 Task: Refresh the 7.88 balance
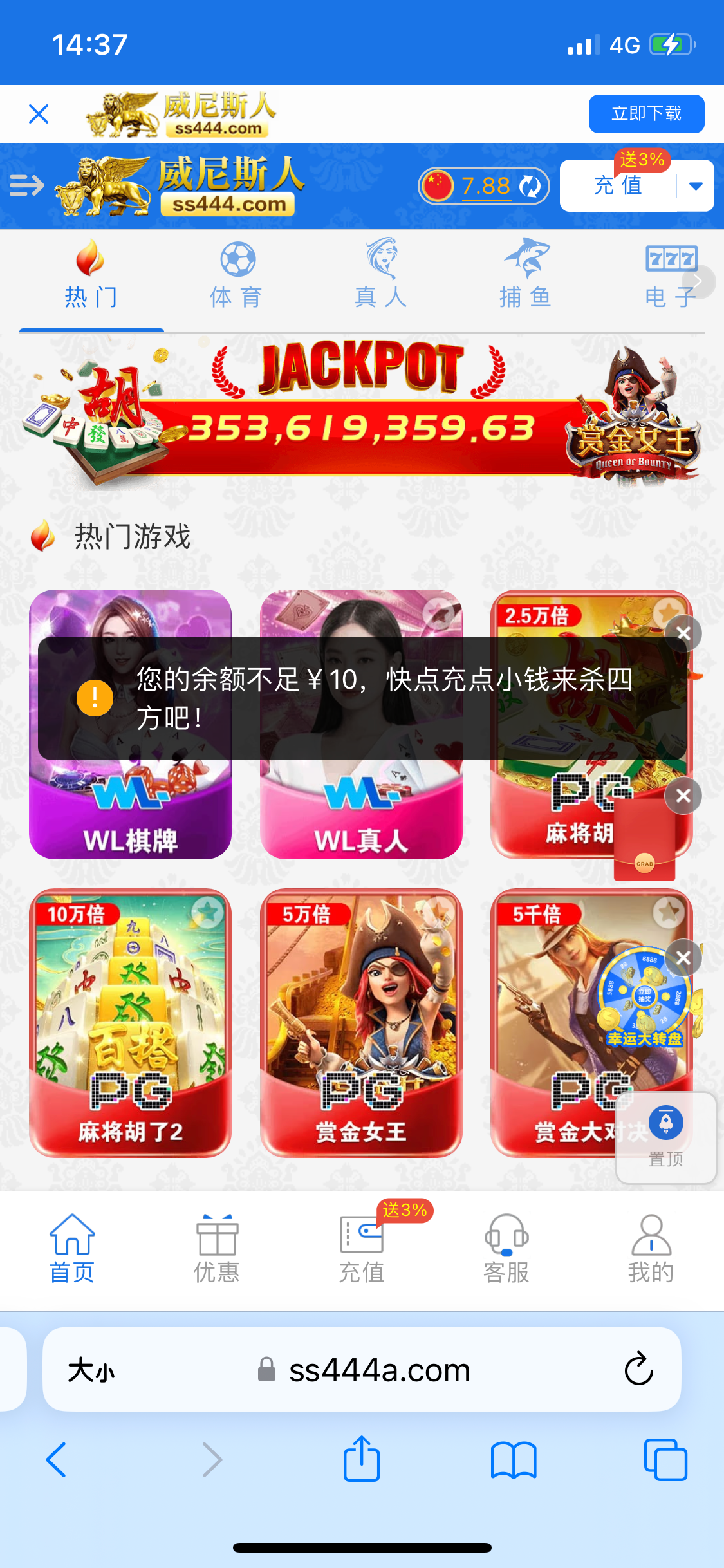click(x=530, y=186)
